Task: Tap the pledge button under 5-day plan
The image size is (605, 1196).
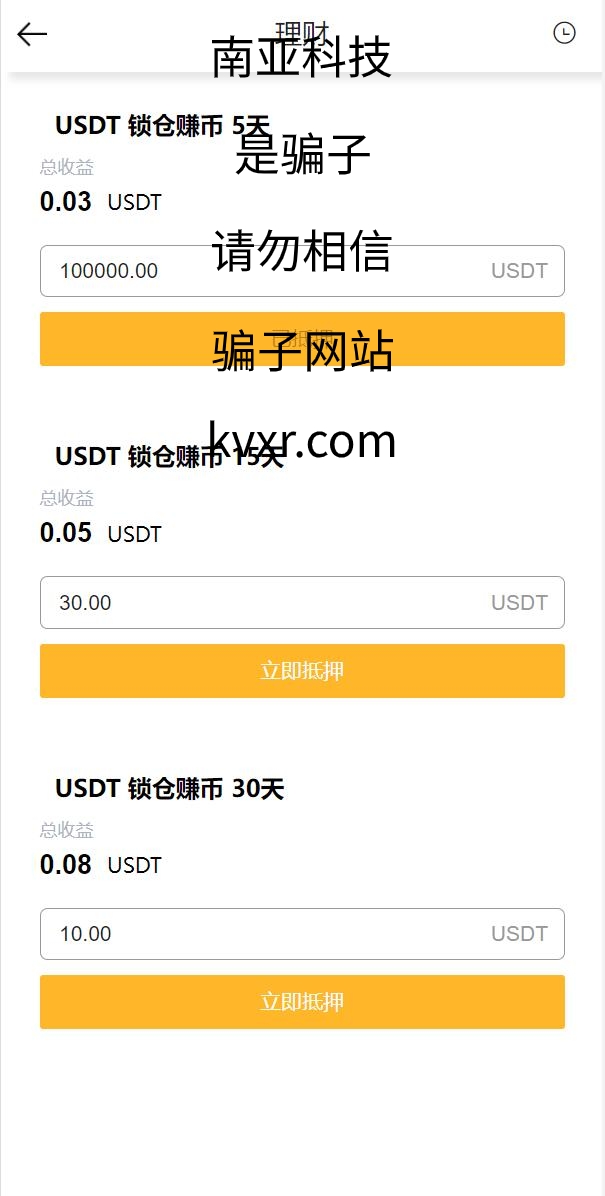Action: (x=302, y=339)
